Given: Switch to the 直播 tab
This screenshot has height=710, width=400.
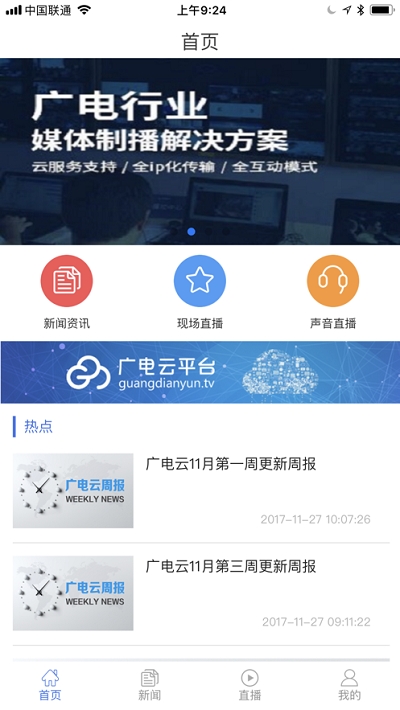Looking at the screenshot, I should click(x=250, y=685).
